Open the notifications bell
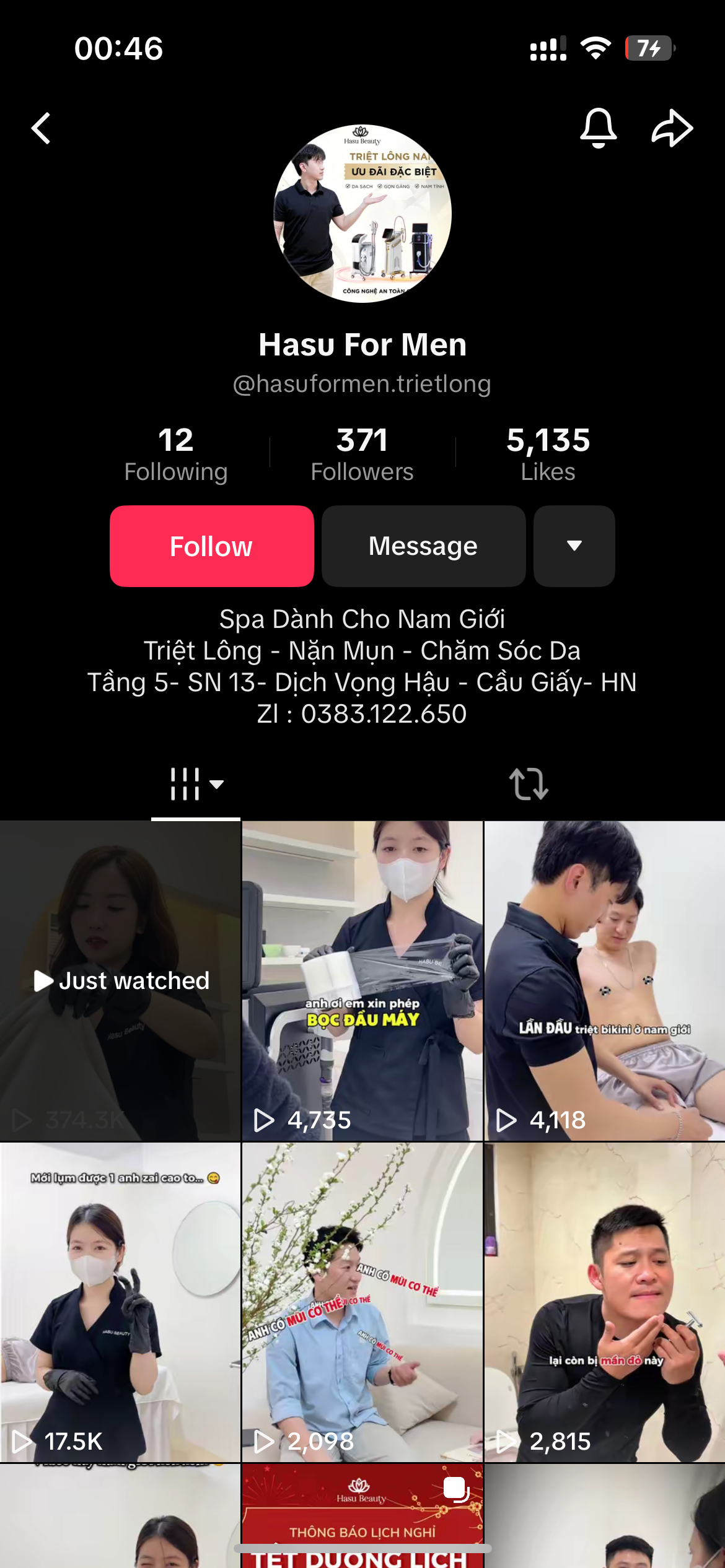 [x=598, y=128]
